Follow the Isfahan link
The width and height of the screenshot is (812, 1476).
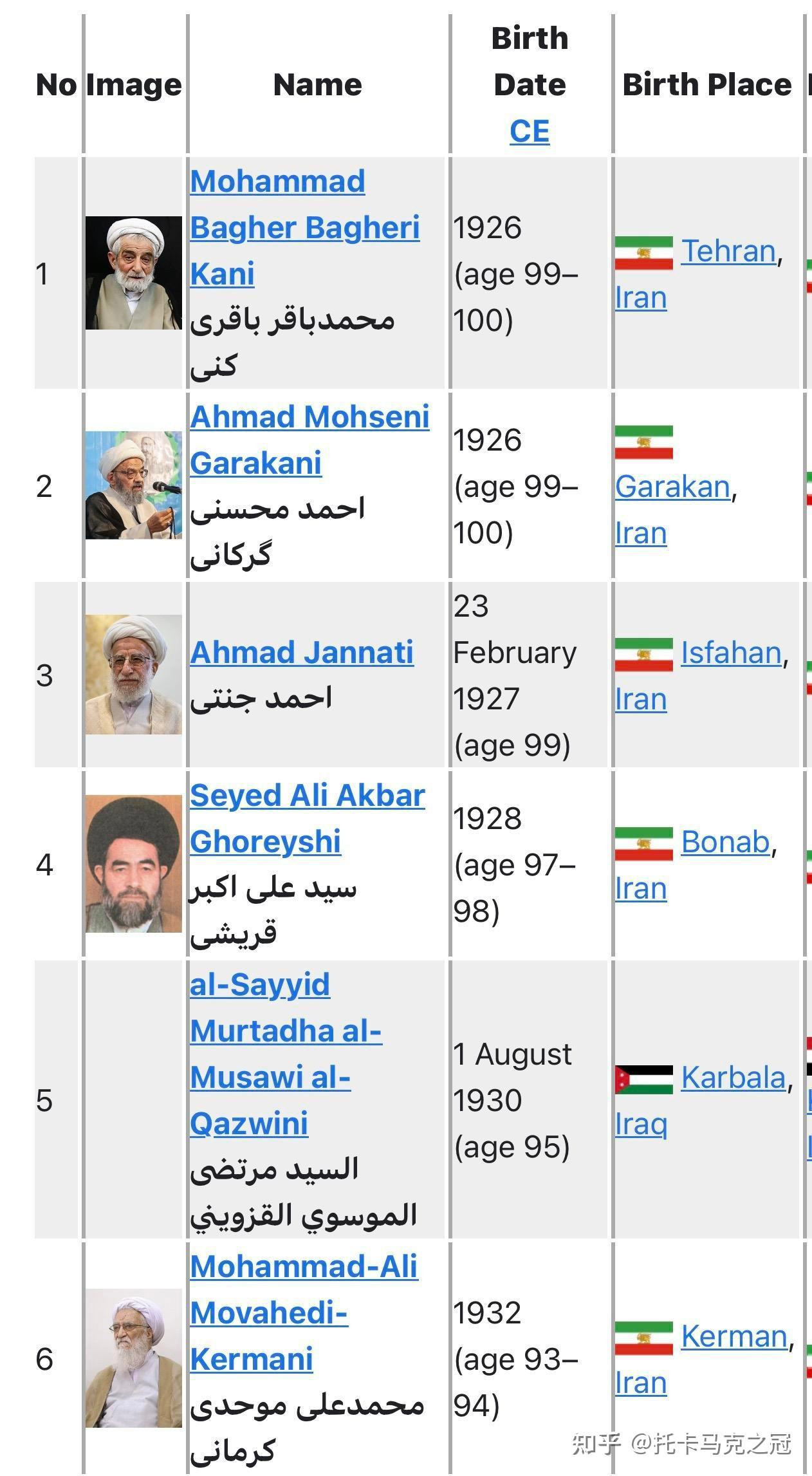731,653
